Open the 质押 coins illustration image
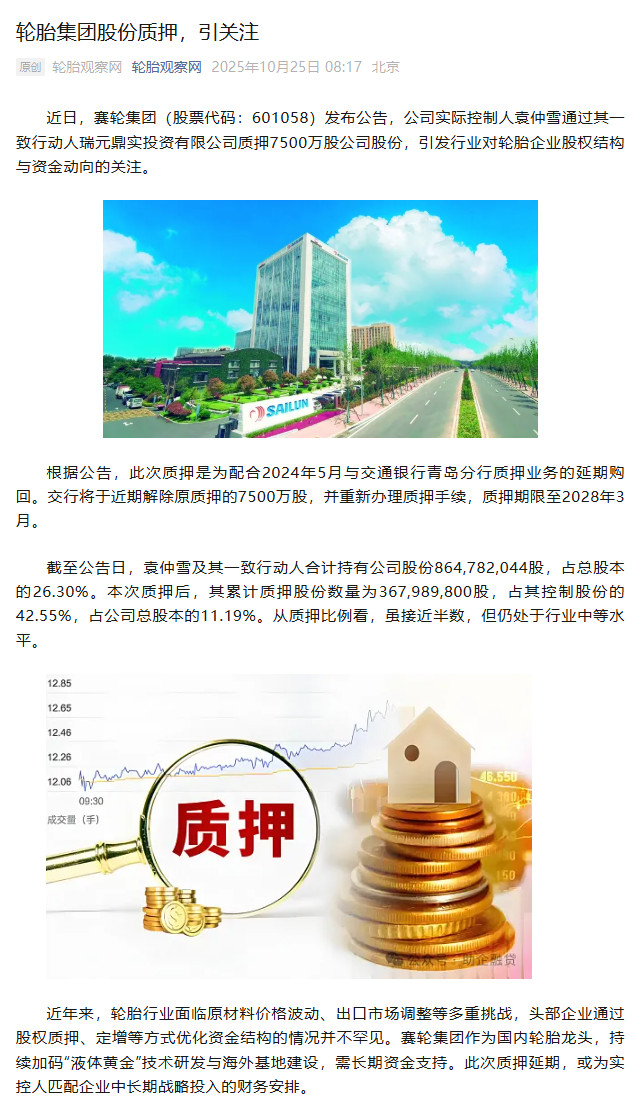The image size is (643, 1109). pyautogui.click(x=288, y=826)
